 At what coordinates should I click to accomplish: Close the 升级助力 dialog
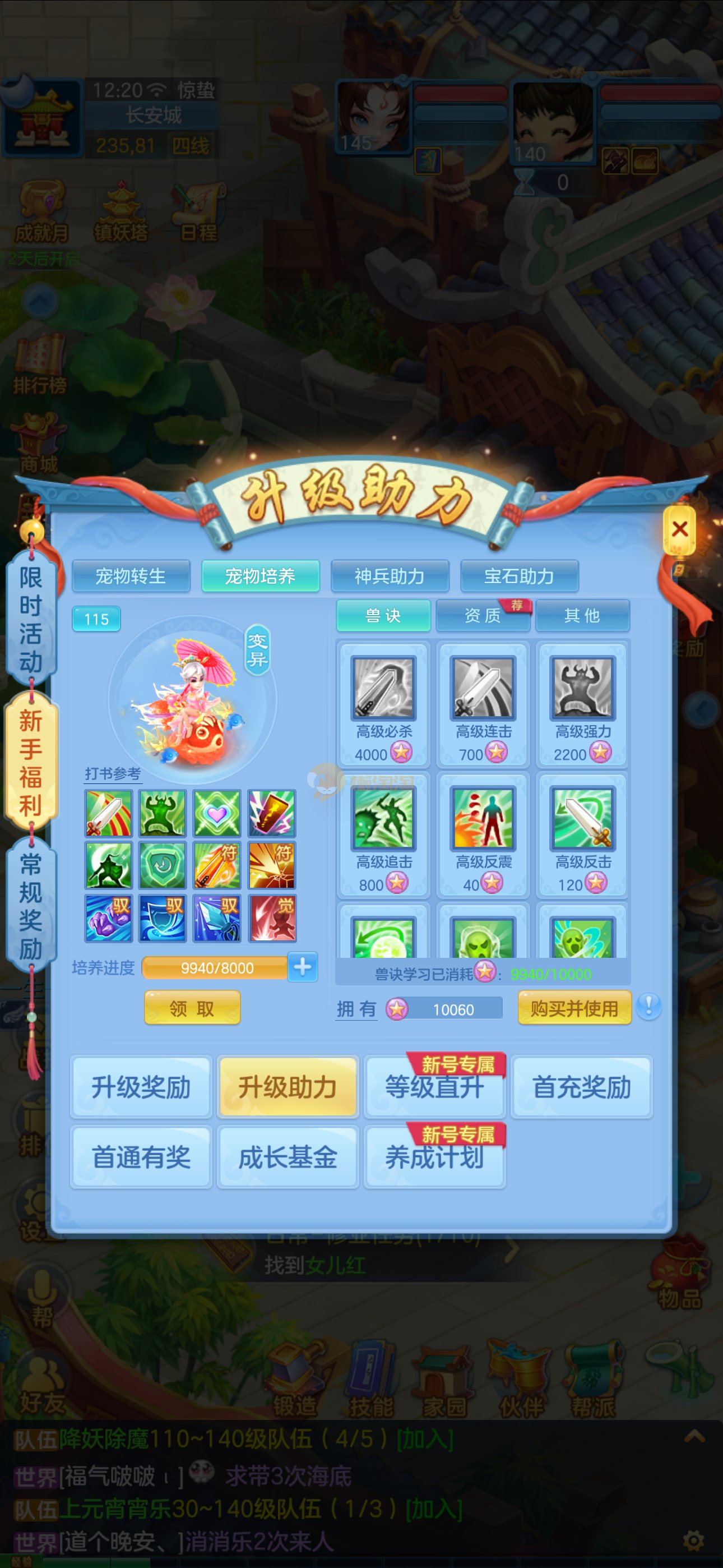coord(679,529)
